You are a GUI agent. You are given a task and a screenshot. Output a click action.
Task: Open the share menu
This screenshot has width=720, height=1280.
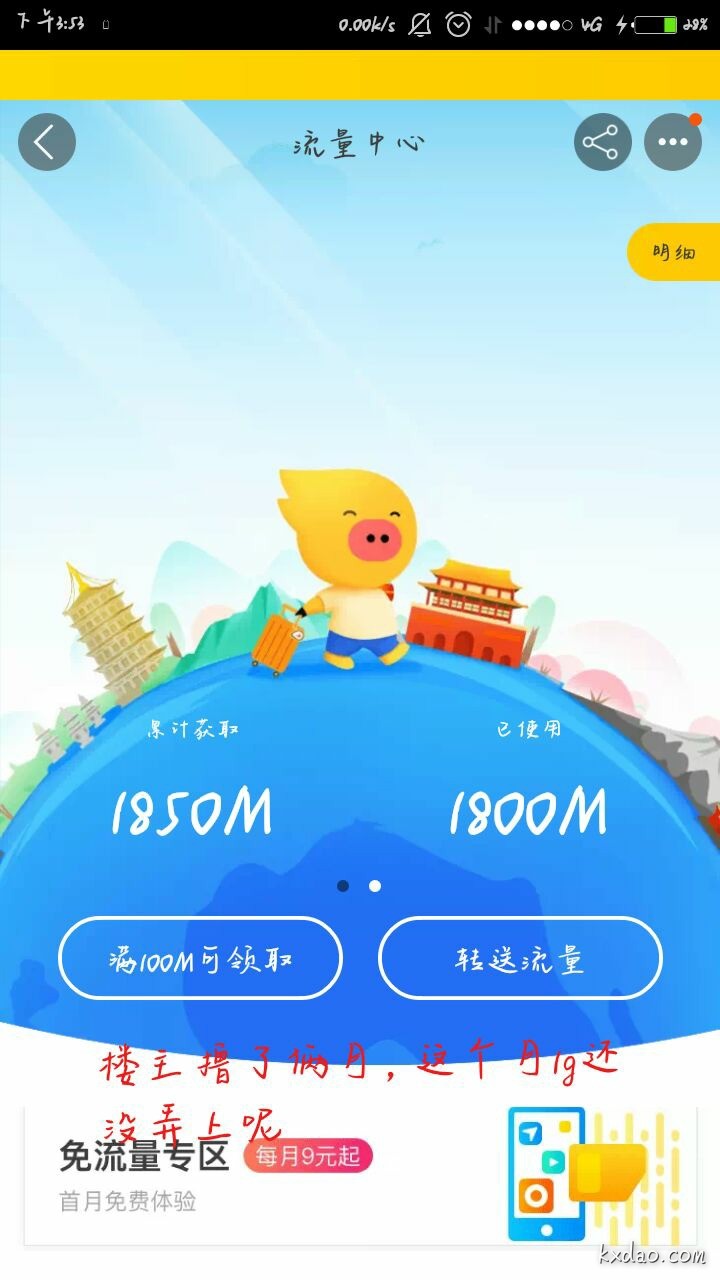pyautogui.click(x=600, y=141)
